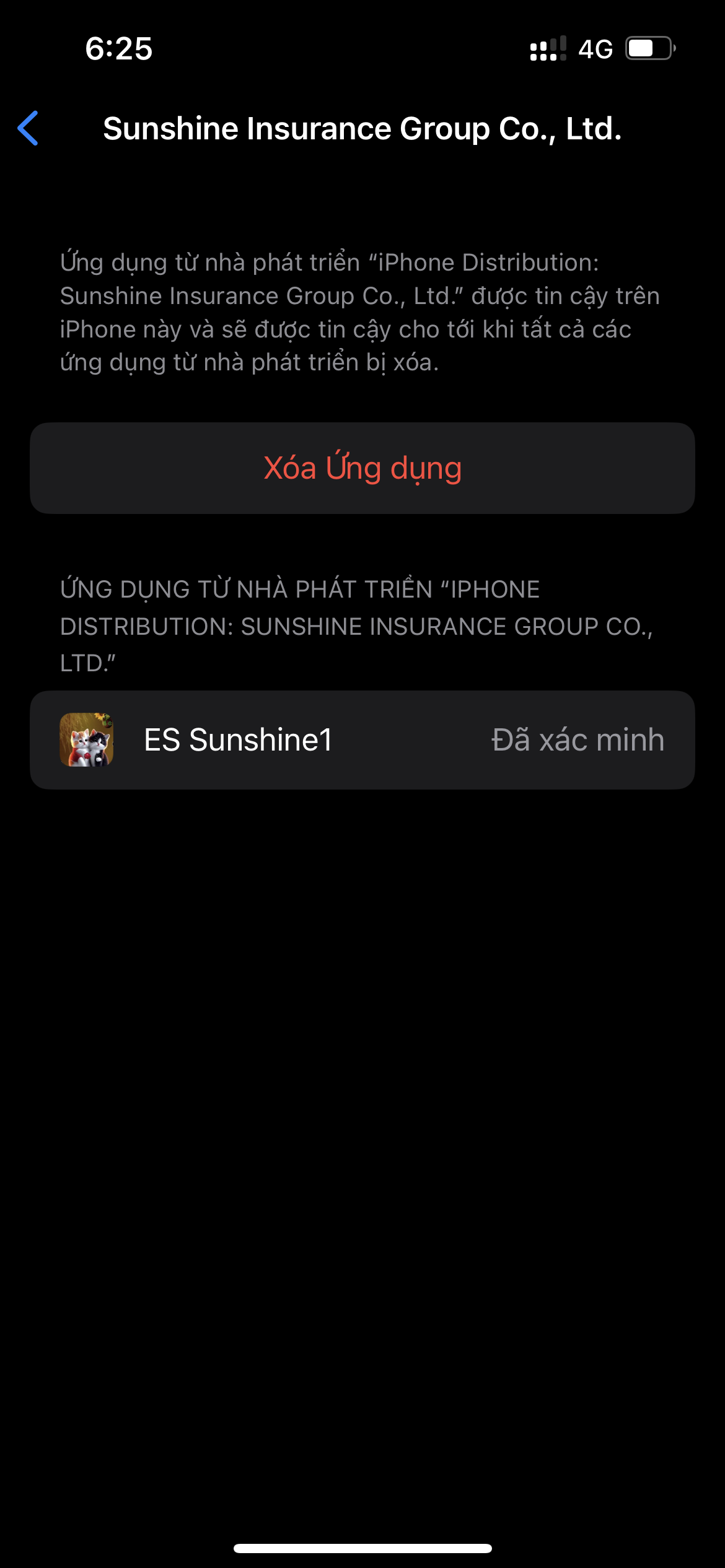This screenshot has height=1568, width=725.
Task: Tap the battery icon in the status bar
Action: click(x=648, y=48)
